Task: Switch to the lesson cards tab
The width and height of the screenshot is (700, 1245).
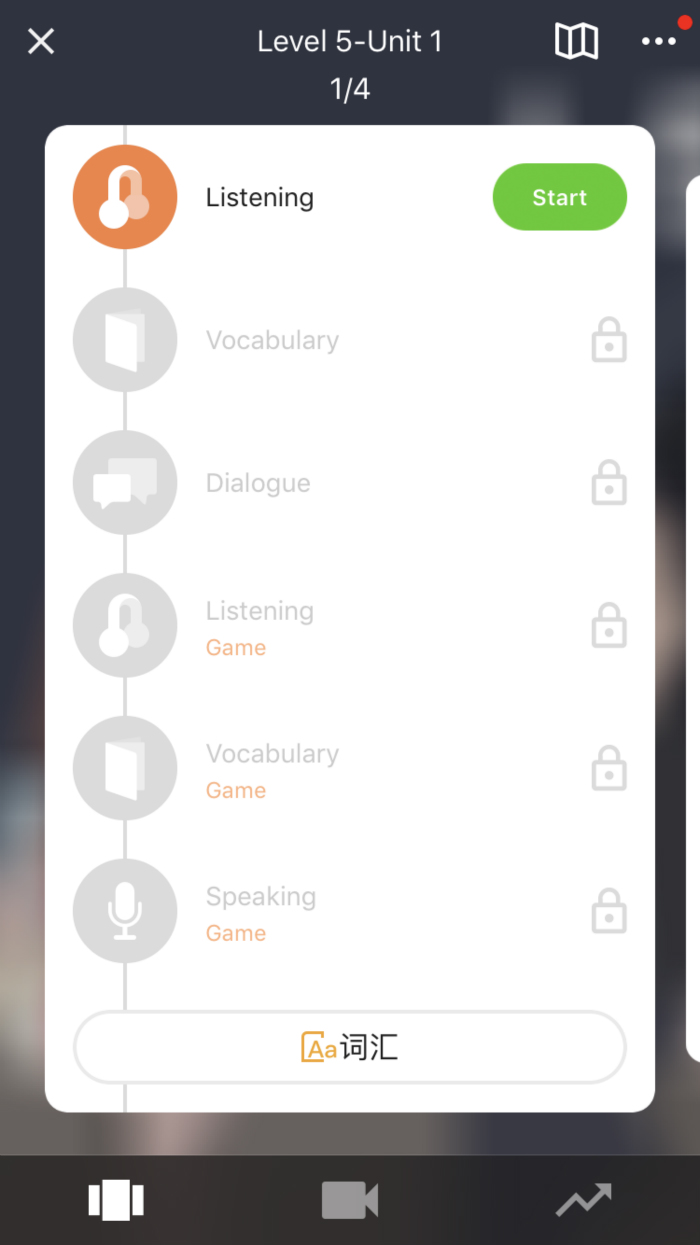Action: point(116,1200)
